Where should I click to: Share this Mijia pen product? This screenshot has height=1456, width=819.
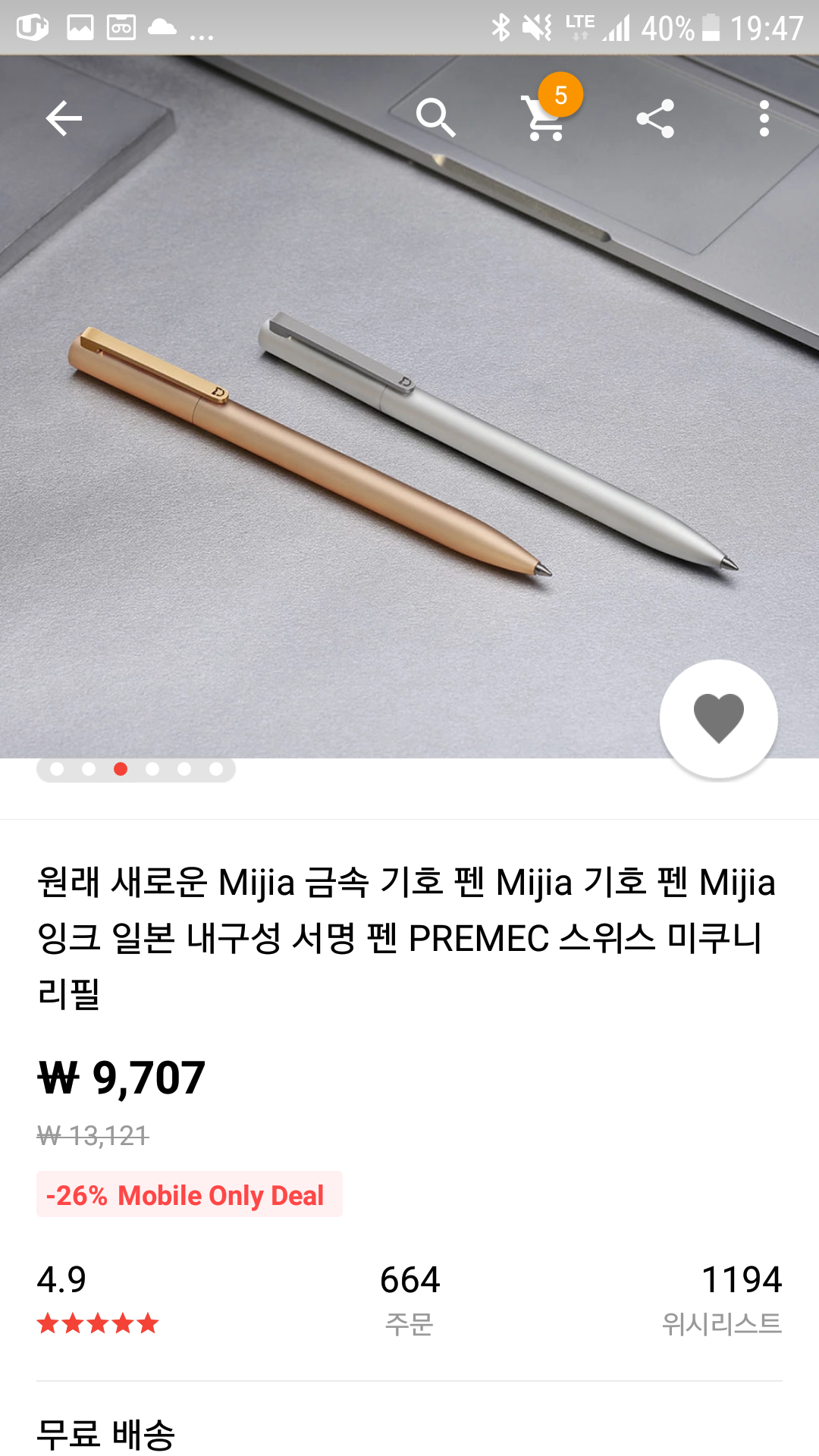[655, 118]
